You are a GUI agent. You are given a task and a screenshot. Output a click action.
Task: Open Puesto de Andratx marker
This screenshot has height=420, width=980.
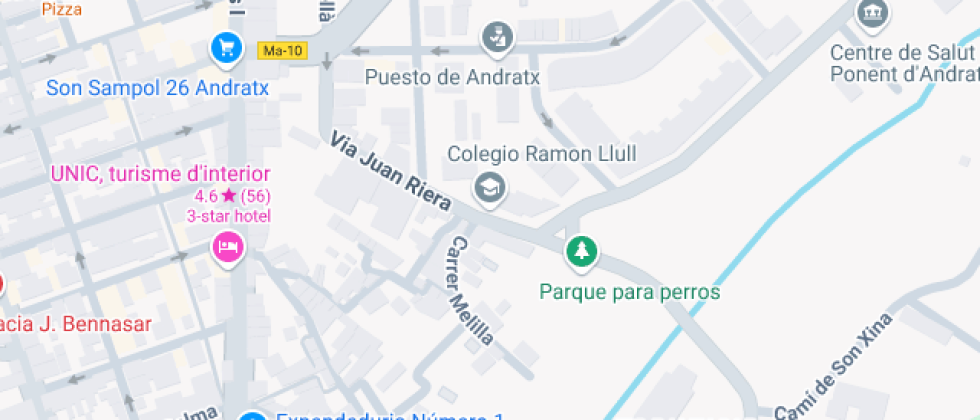[493, 39]
